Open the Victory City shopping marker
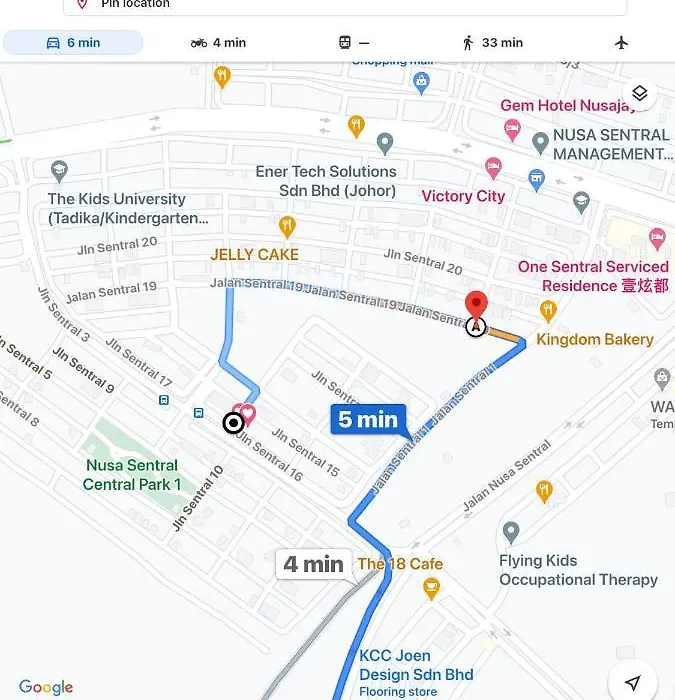675x700 pixels. [492, 168]
